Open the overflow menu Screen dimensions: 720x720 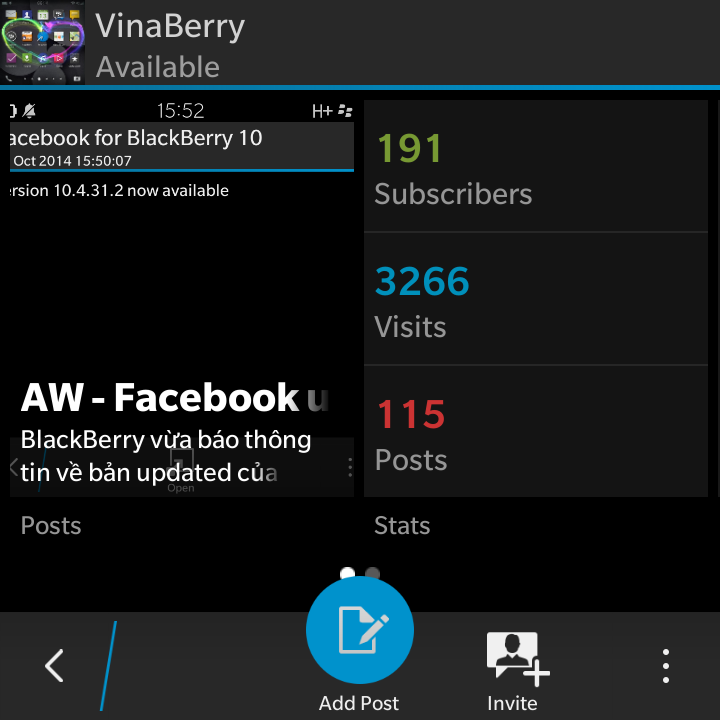pos(665,666)
